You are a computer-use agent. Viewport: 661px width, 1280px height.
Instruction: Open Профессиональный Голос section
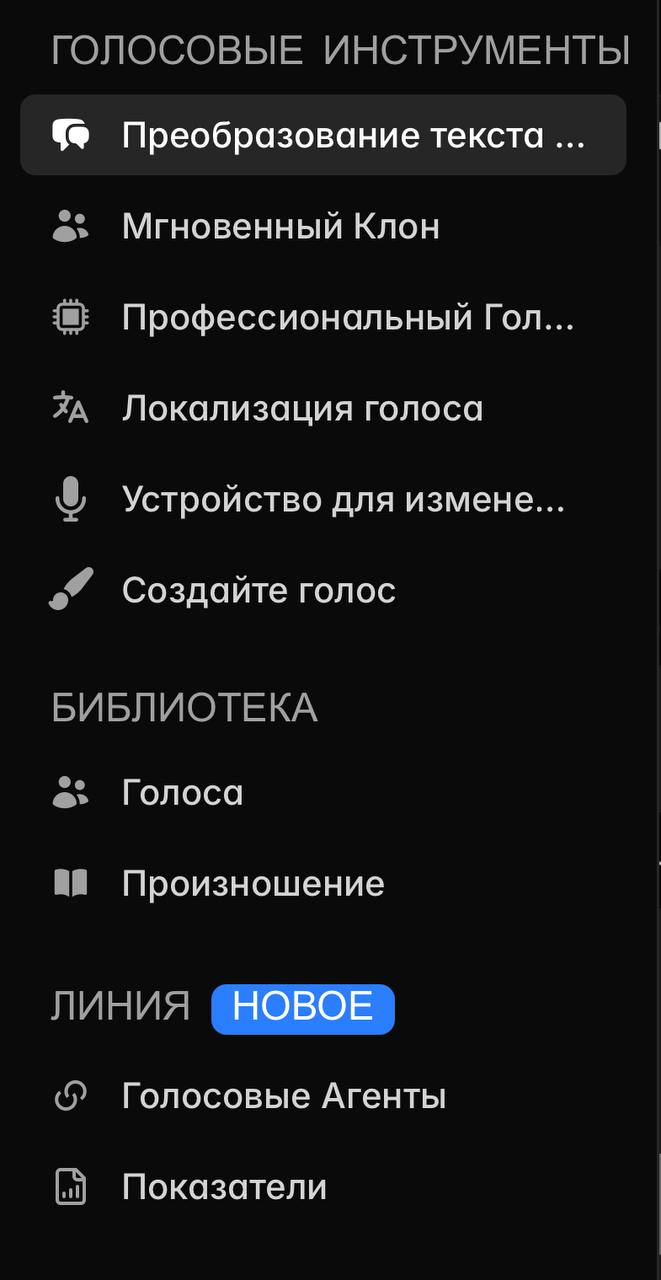tap(347, 318)
